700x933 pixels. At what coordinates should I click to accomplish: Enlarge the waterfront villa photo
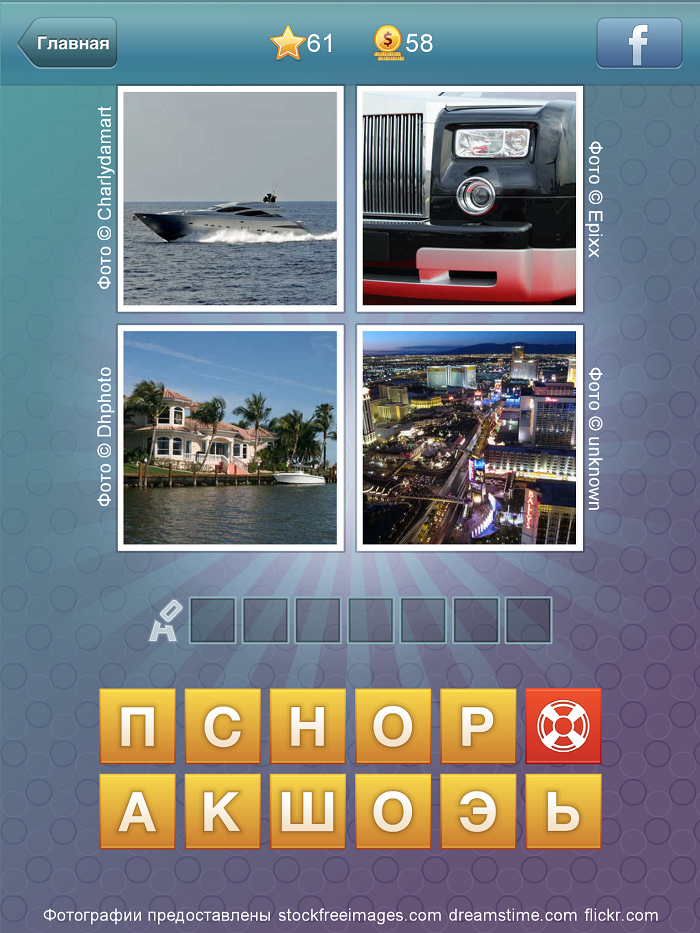pyautogui.click(x=230, y=437)
